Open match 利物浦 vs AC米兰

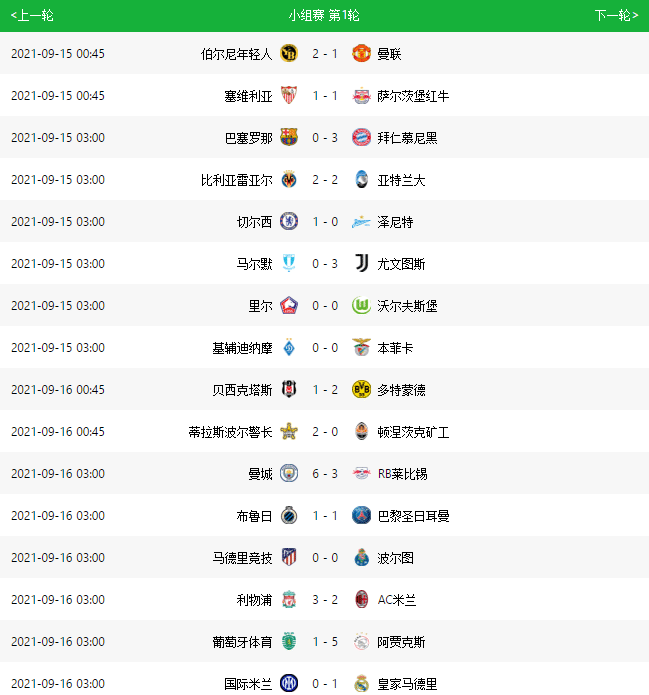[x=324, y=600]
